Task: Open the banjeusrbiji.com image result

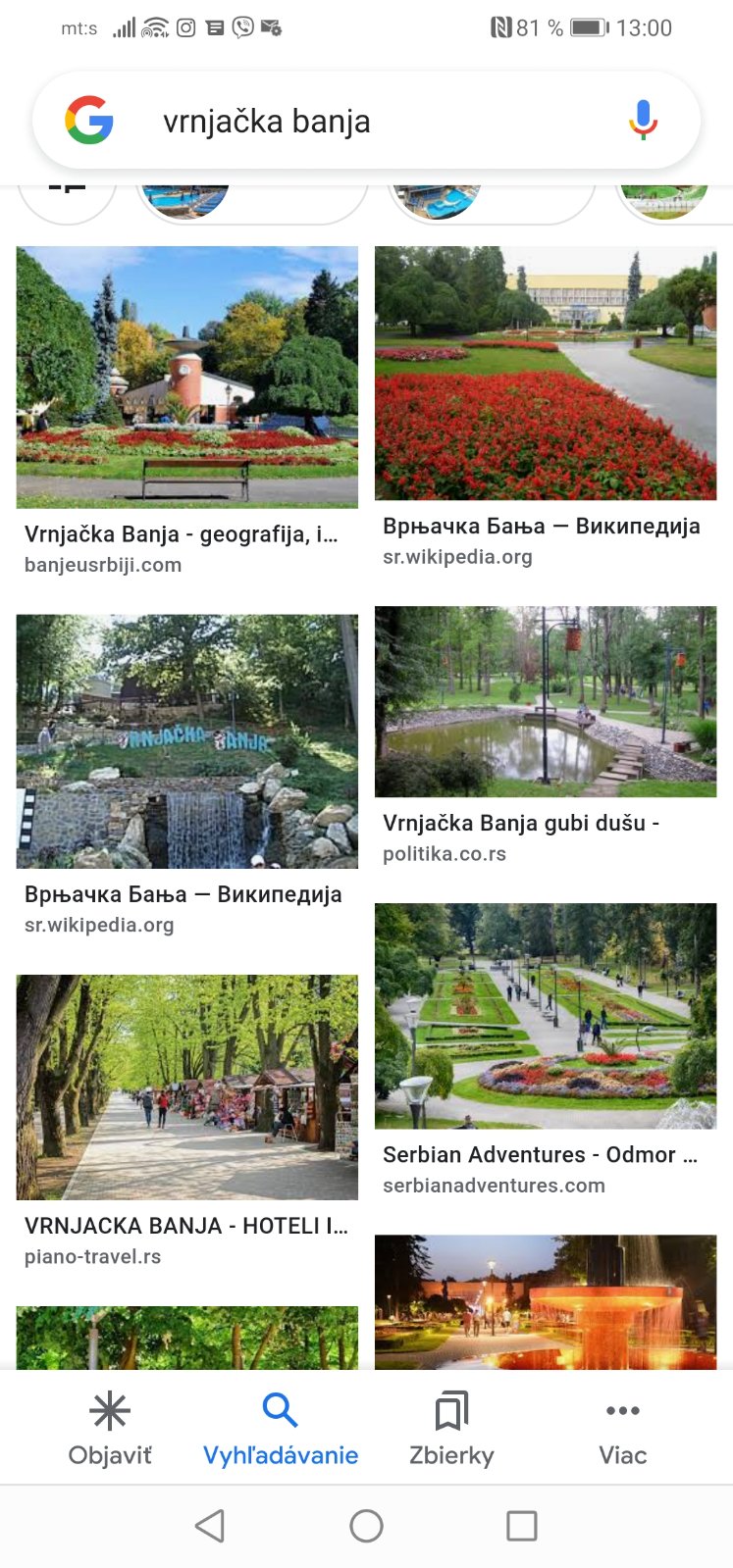Action: [x=186, y=378]
